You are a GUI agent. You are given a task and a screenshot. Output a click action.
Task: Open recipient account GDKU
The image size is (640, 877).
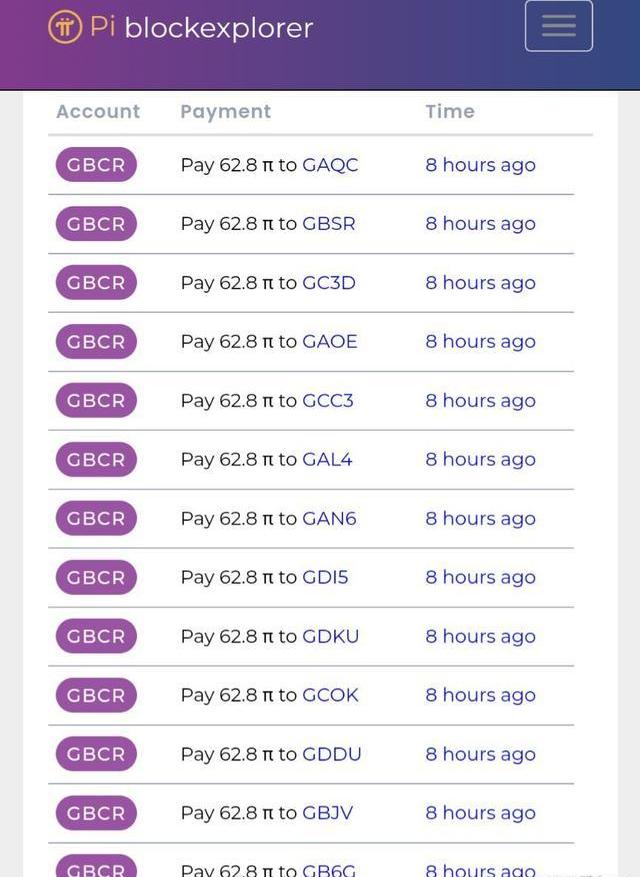click(x=331, y=637)
